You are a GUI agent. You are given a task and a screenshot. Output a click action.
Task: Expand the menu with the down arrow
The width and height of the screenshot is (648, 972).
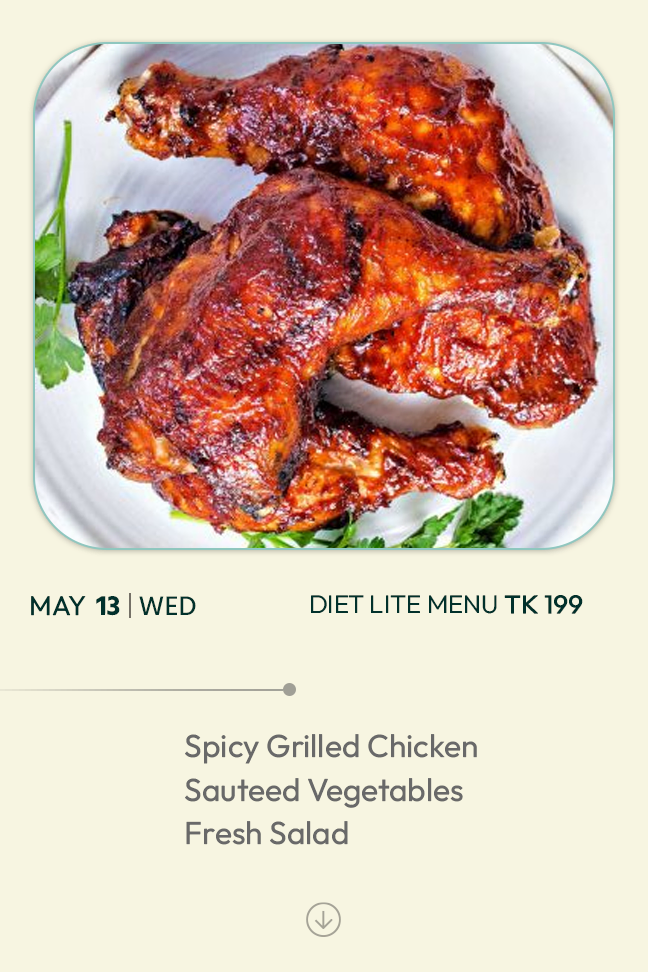pos(323,919)
